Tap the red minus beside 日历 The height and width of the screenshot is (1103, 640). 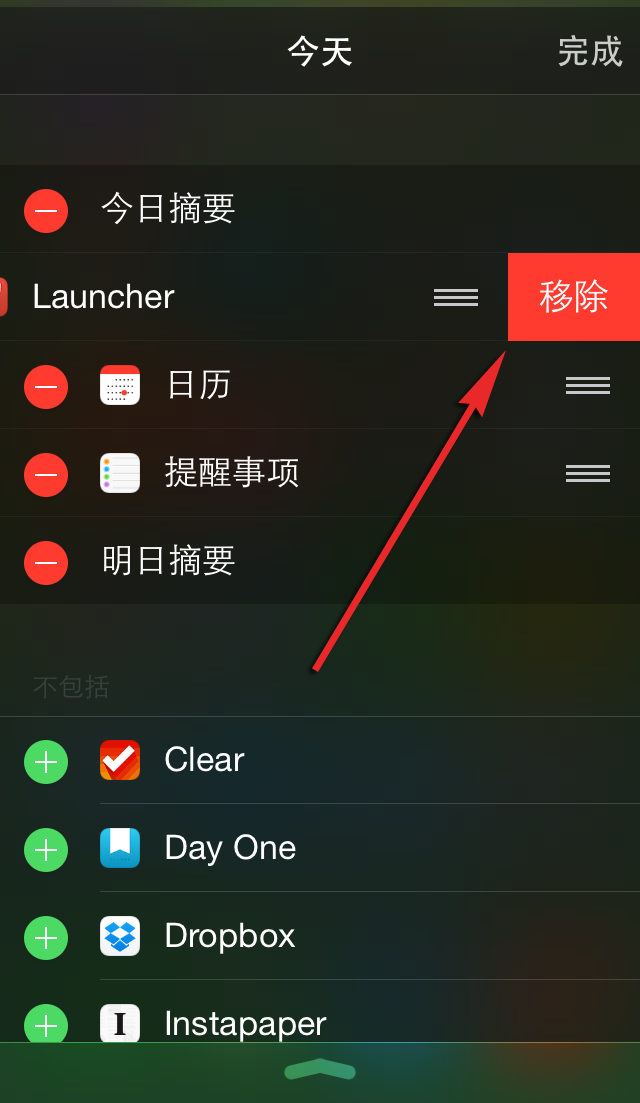[x=46, y=387]
